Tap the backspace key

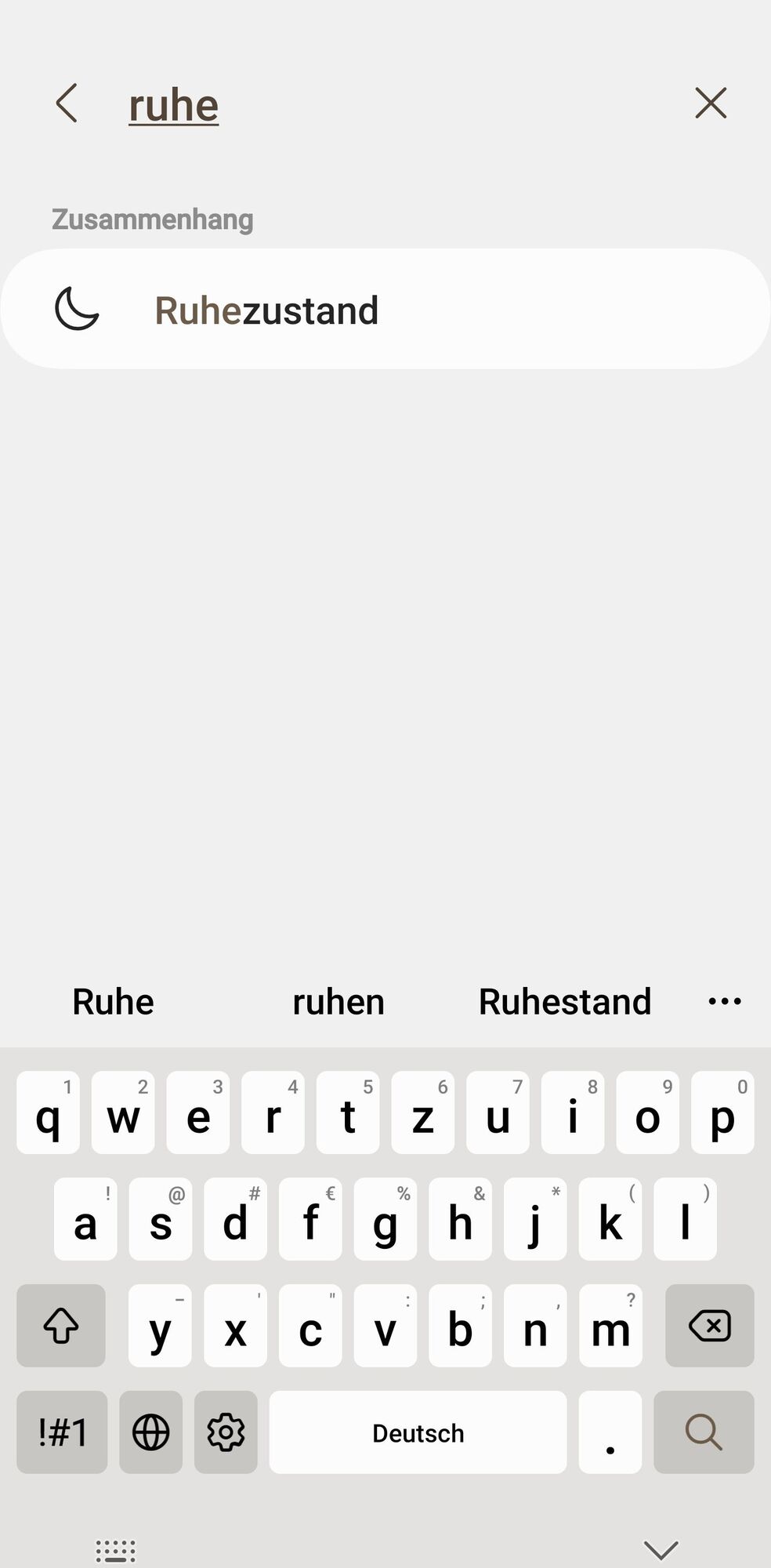pos(709,1326)
